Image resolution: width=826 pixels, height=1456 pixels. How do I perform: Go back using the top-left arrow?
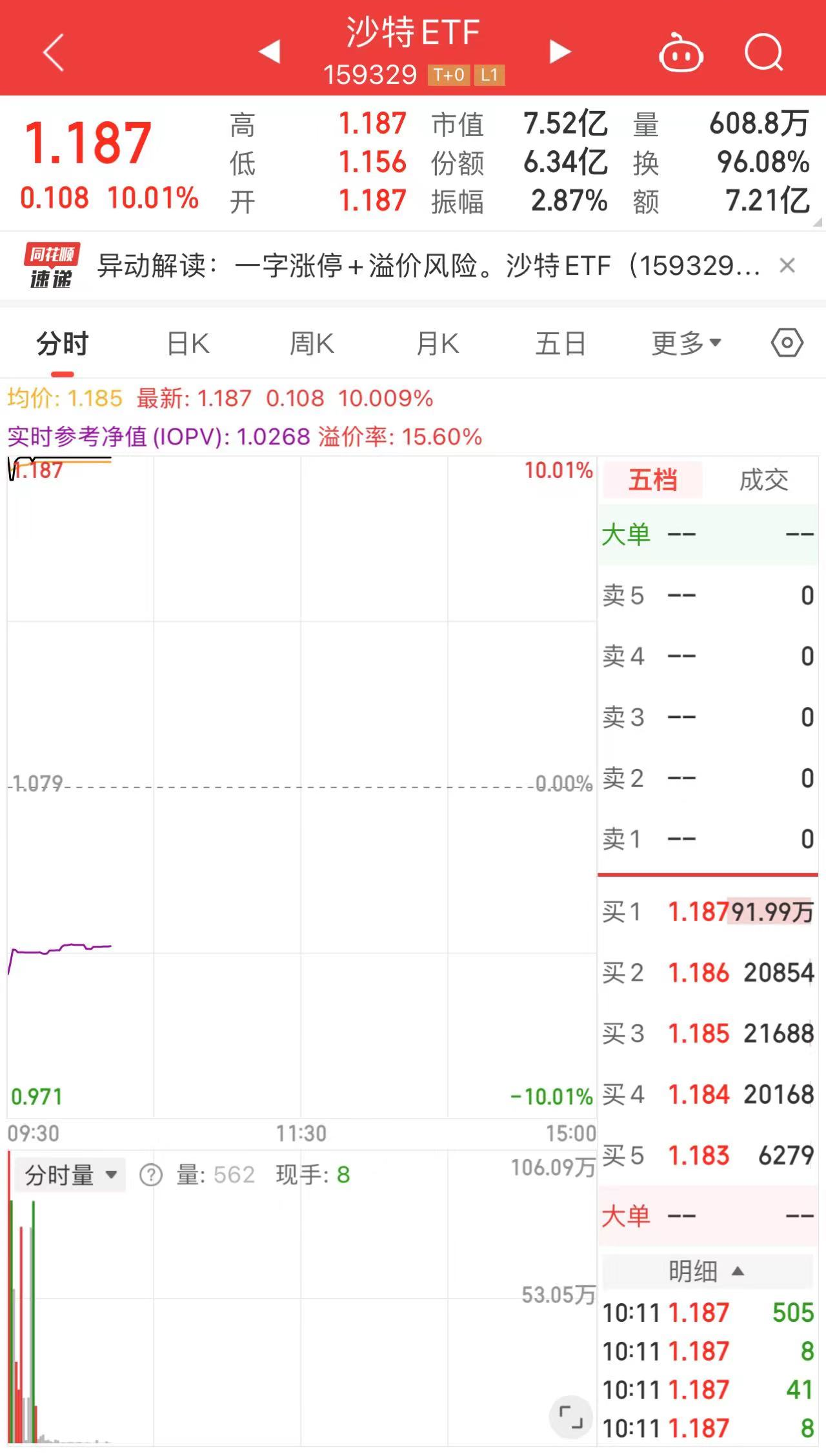54,52
